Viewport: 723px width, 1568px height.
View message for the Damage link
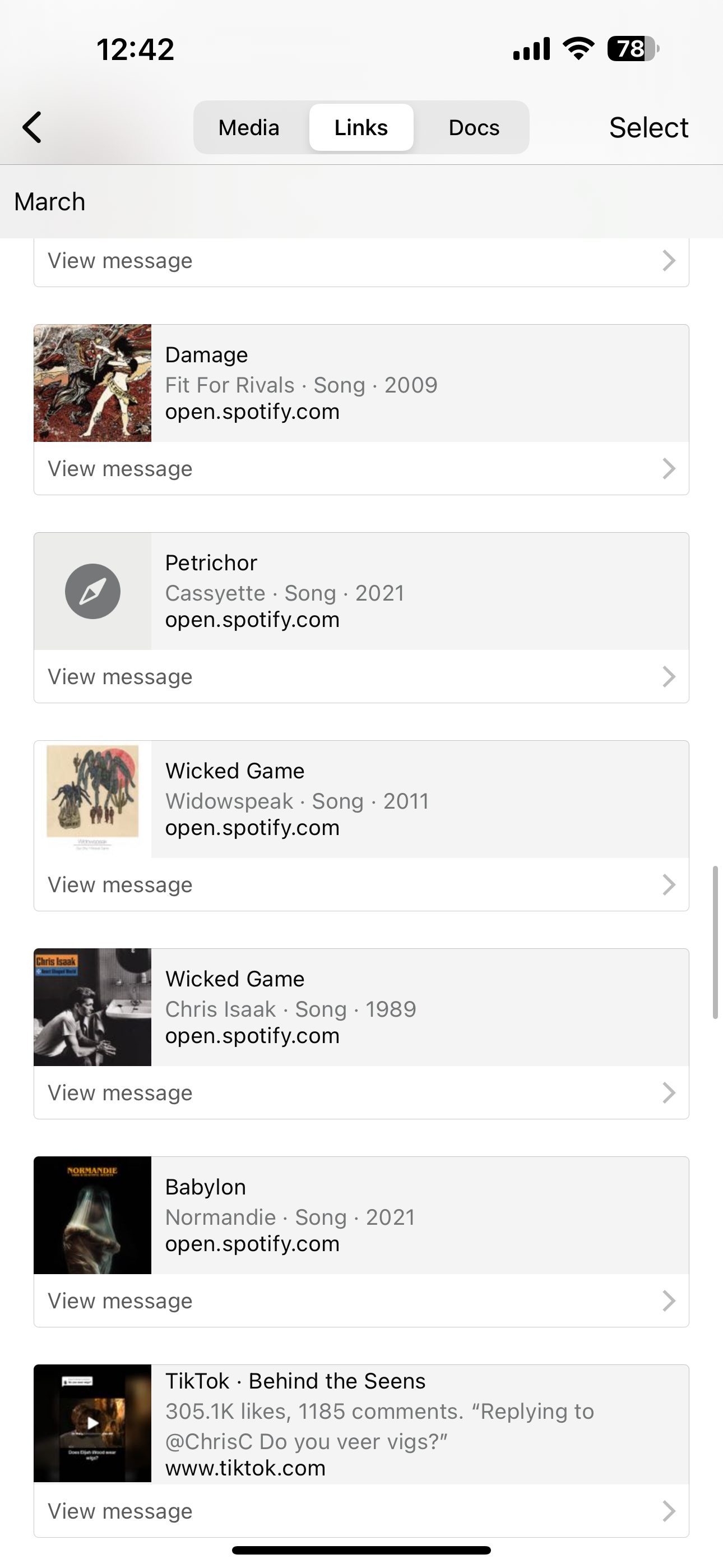tap(361, 469)
